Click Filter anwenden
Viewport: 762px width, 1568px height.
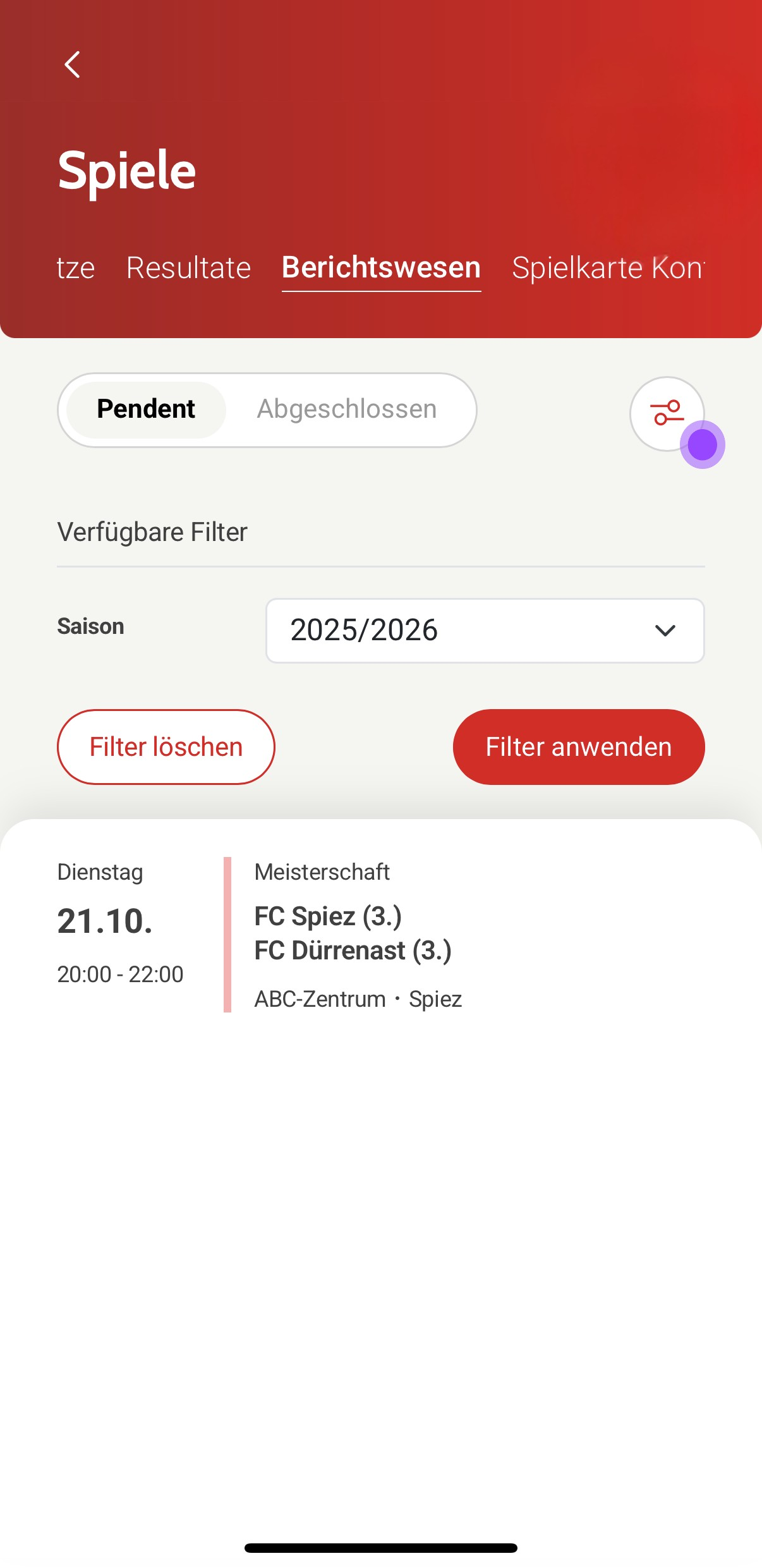(x=578, y=746)
